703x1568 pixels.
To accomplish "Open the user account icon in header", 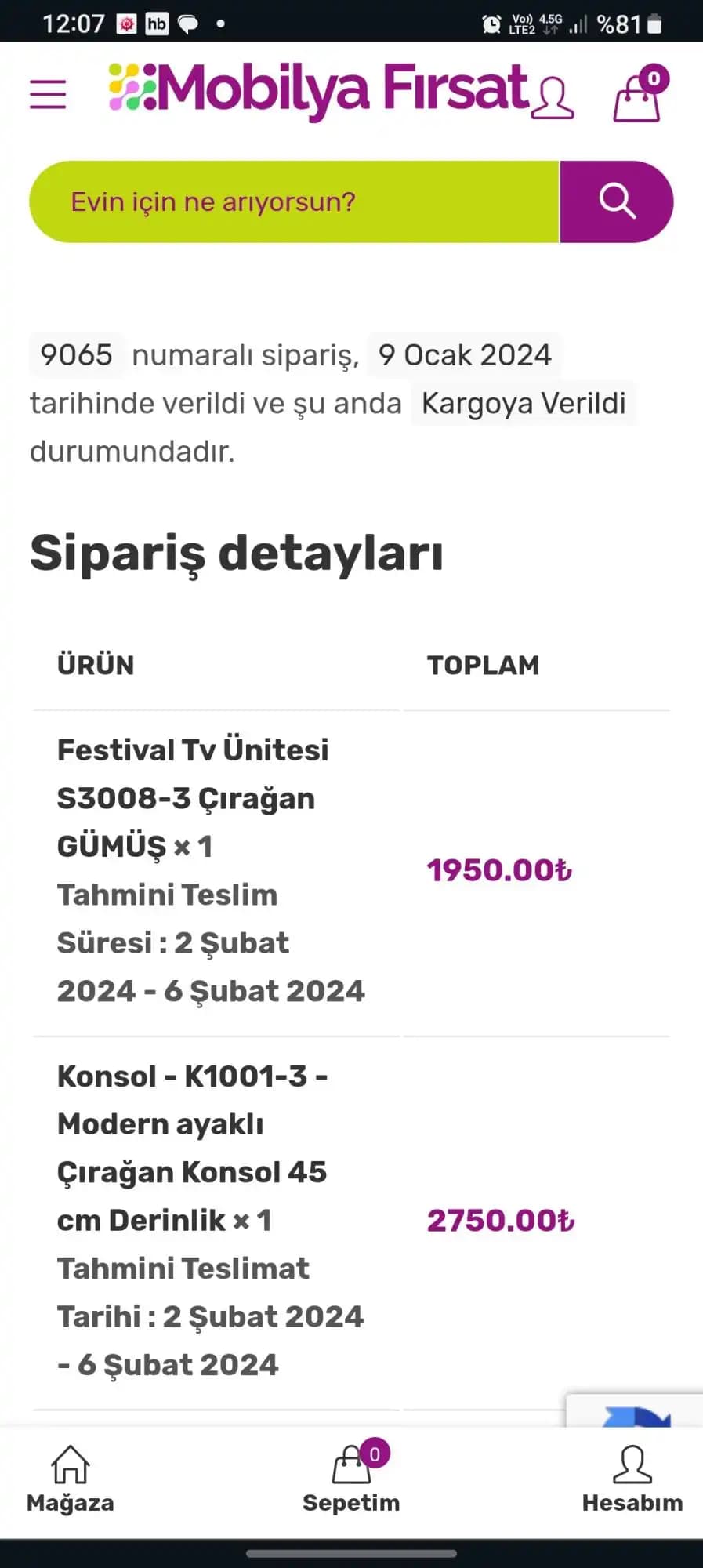I will click(x=553, y=98).
